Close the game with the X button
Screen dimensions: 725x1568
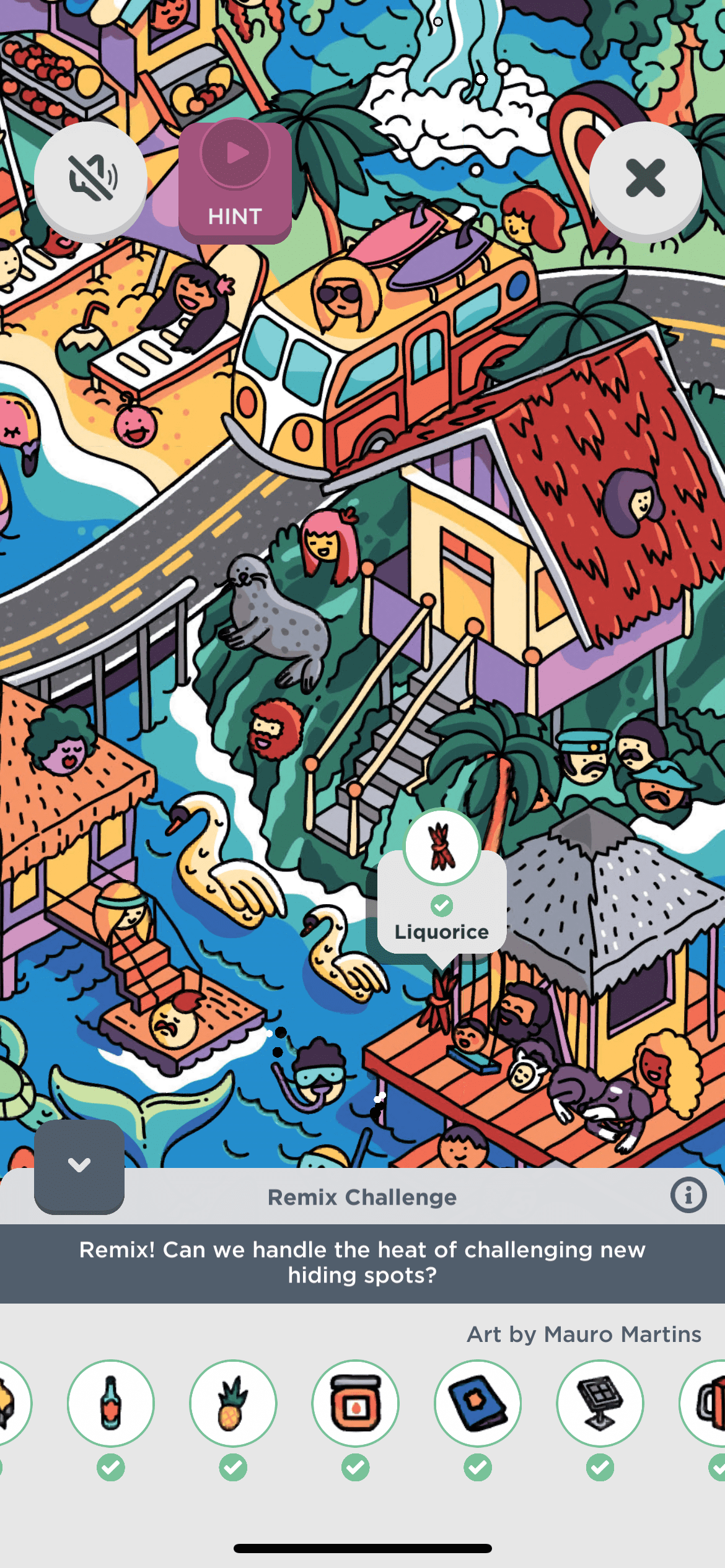pyautogui.click(x=645, y=178)
